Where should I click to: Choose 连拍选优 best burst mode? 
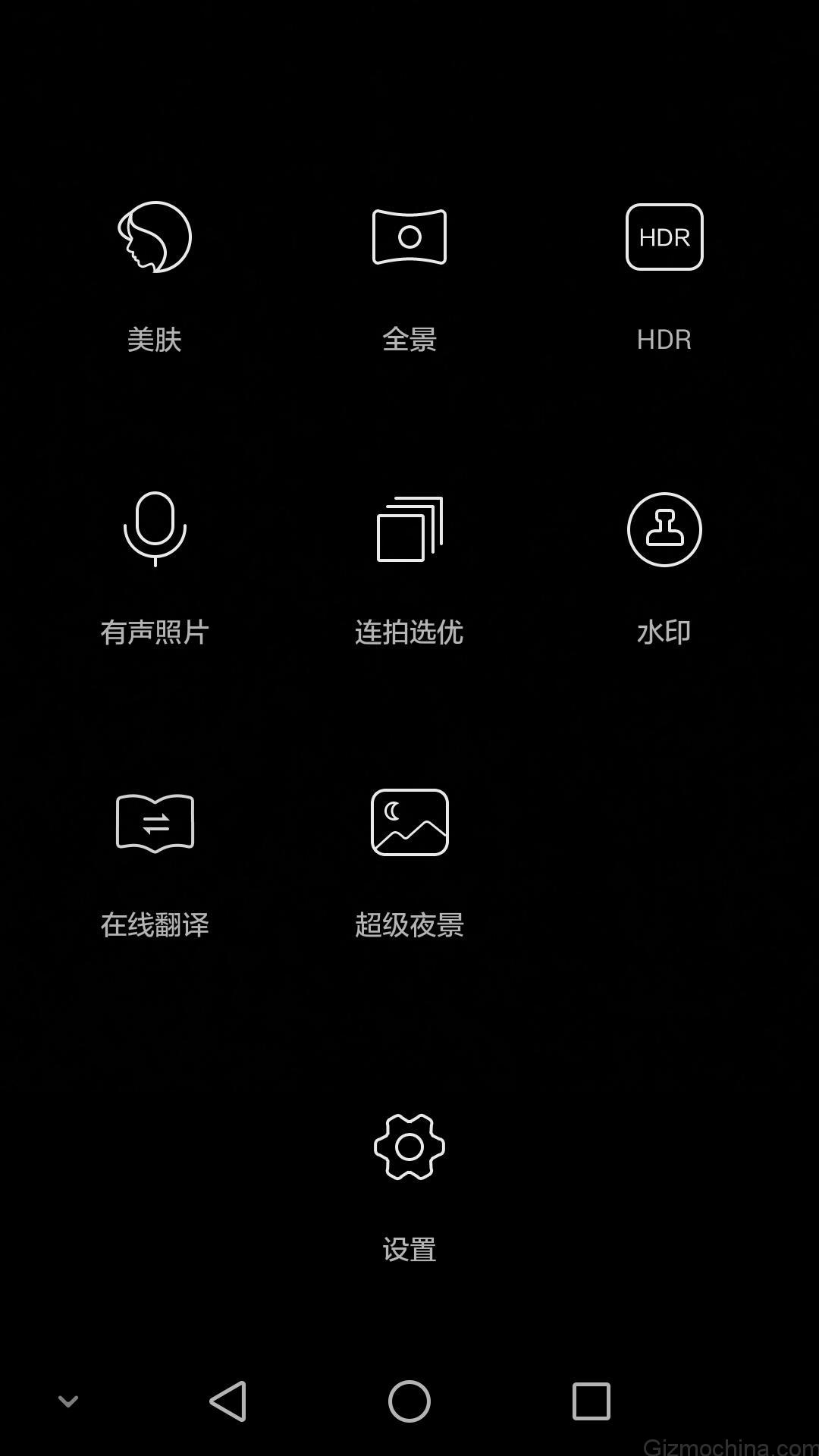(x=409, y=530)
